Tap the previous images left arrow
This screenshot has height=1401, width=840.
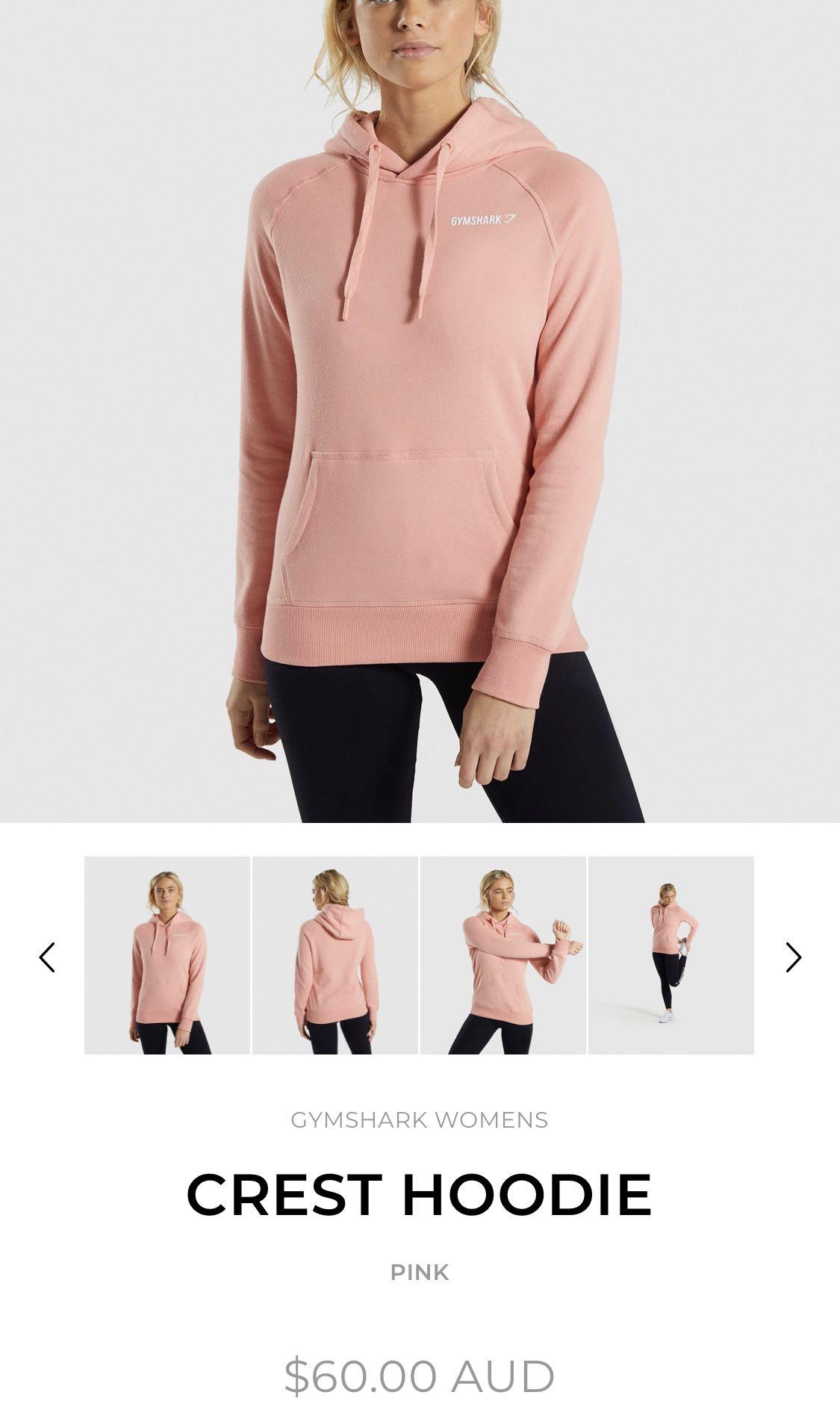[x=47, y=957]
